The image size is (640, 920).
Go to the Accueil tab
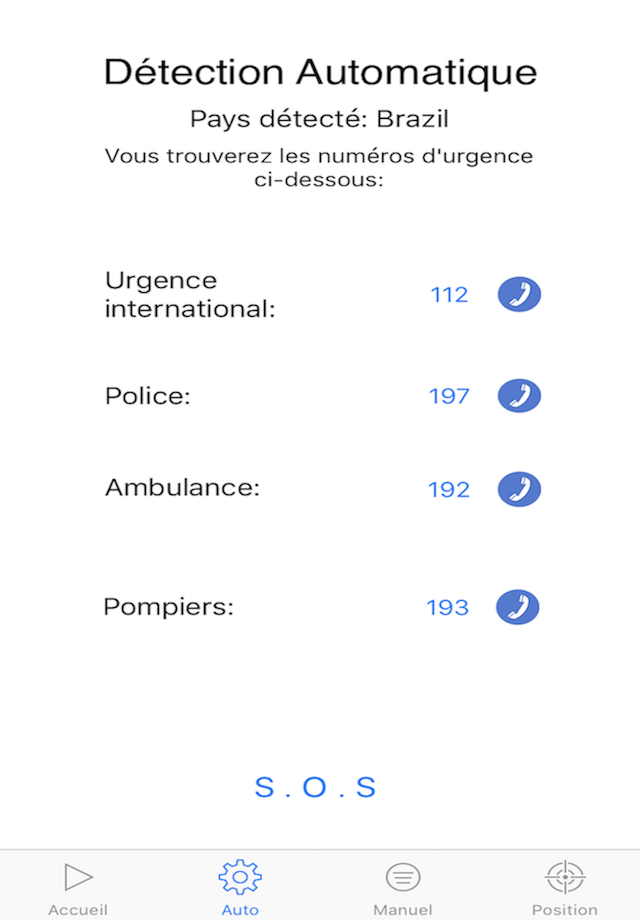click(78, 886)
